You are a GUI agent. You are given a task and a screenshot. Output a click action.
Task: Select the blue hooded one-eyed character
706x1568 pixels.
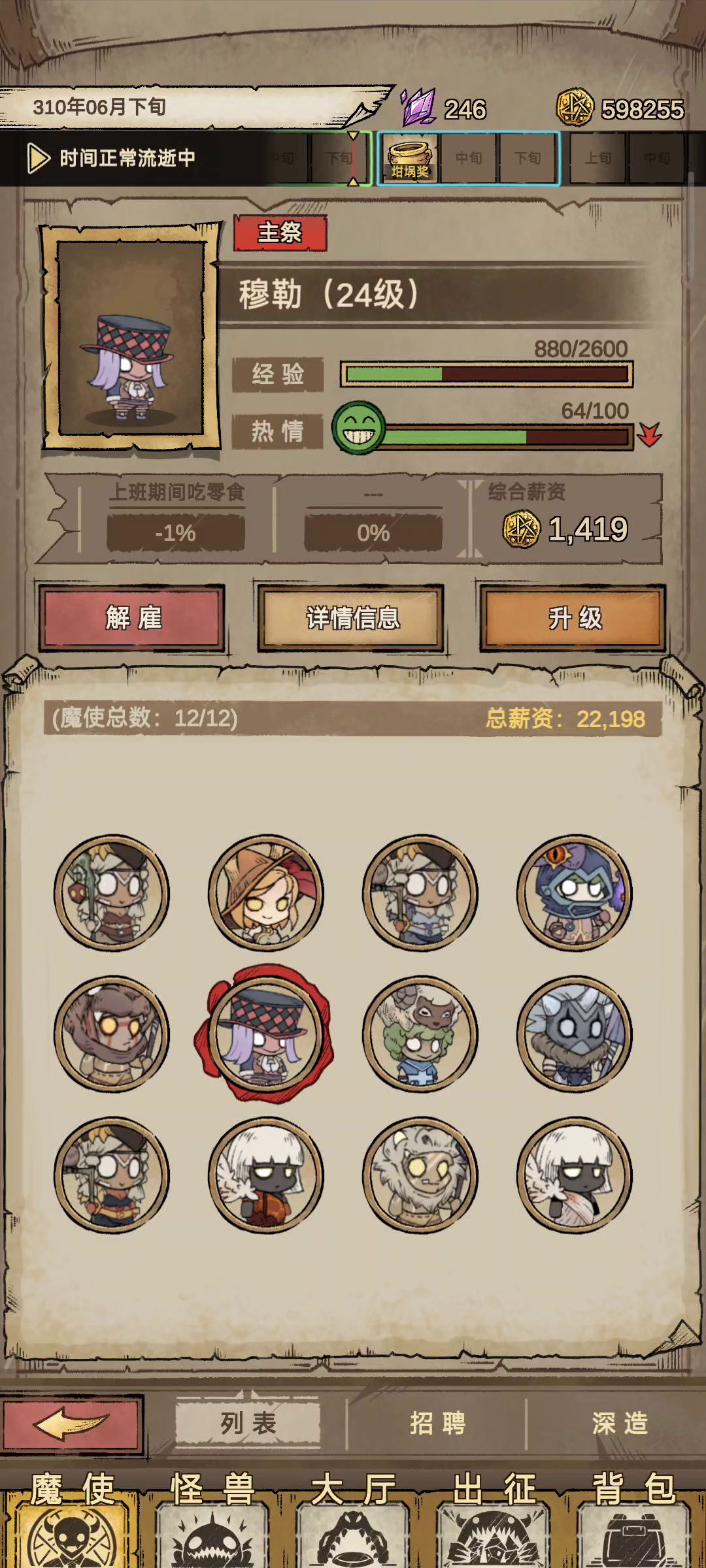[x=575, y=892]
